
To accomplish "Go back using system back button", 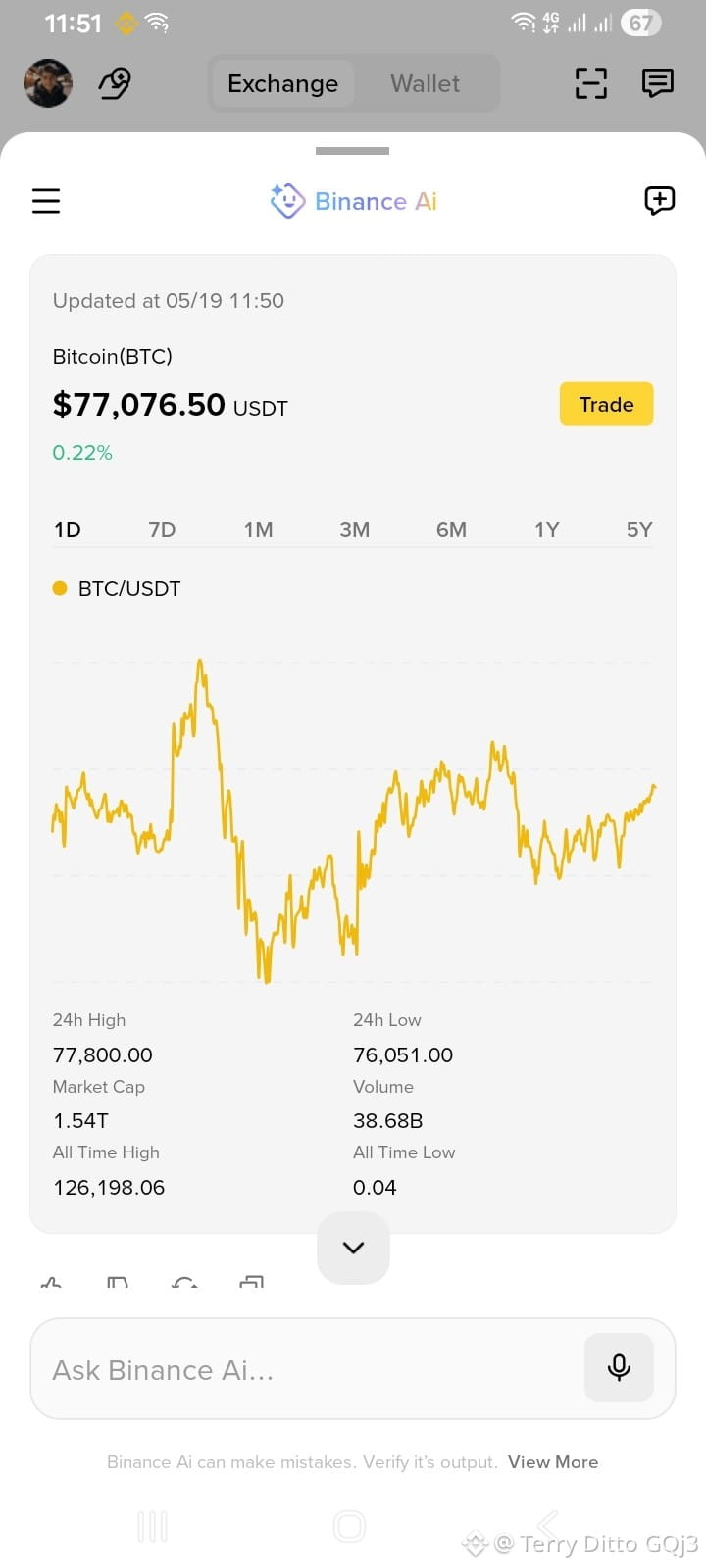I will pos(547,1525).
